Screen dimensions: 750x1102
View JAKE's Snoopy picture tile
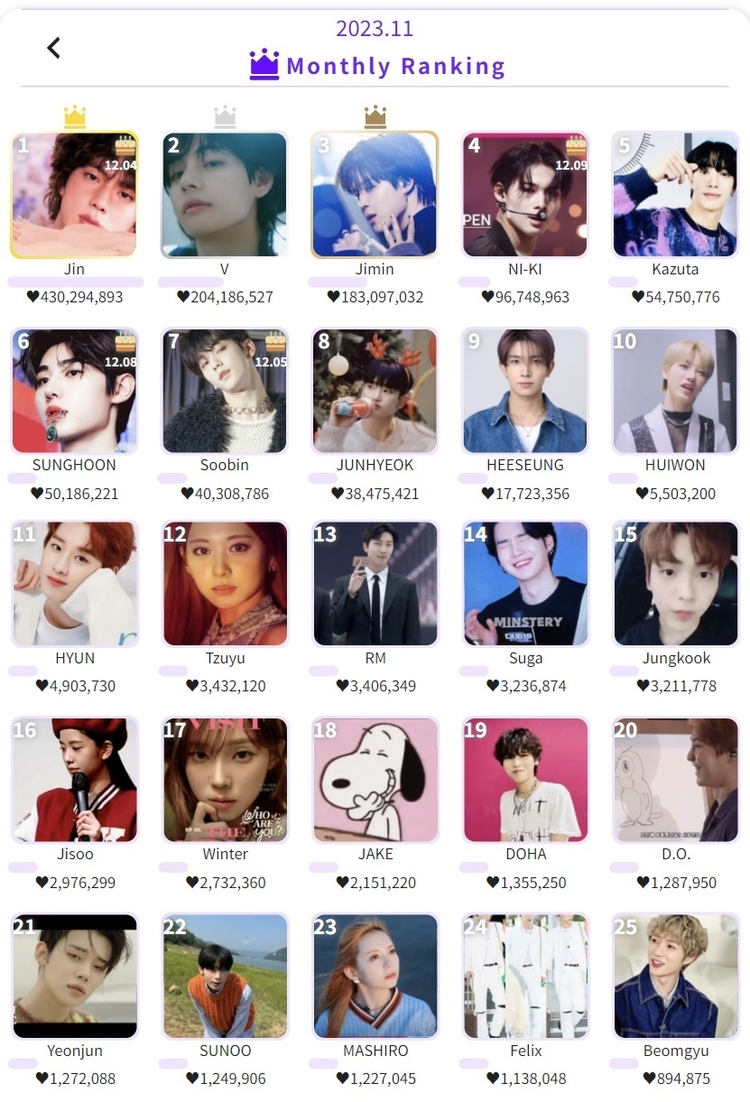pos(375,780)
